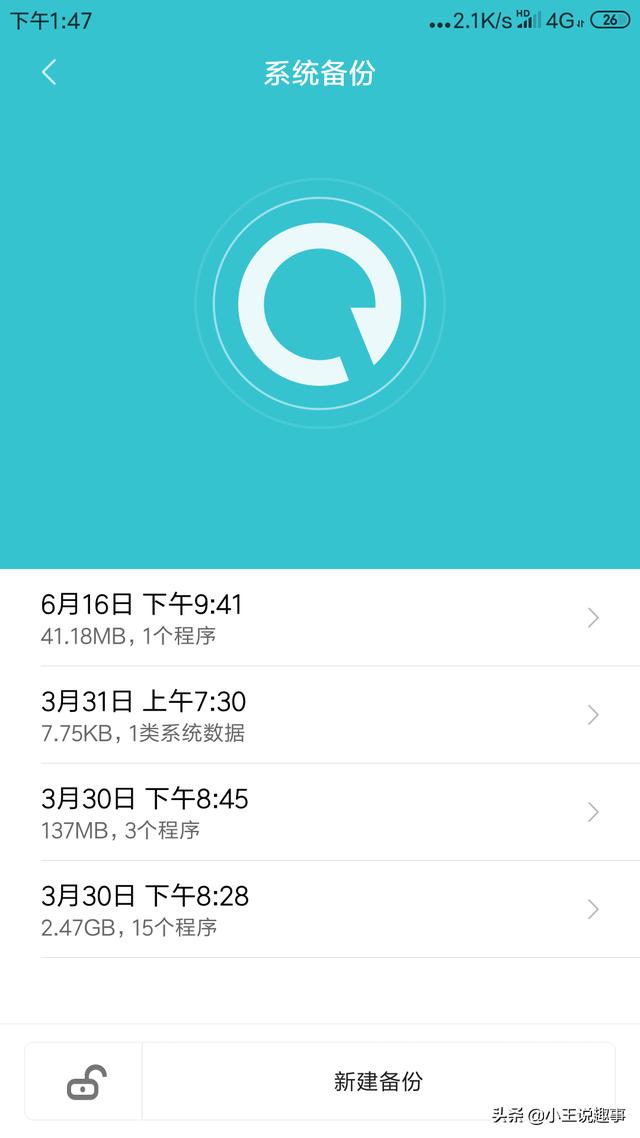Open the 3月31日 上午7:30 backup
This screenshot has height=1138, width=640.
[x=320, y=715]
